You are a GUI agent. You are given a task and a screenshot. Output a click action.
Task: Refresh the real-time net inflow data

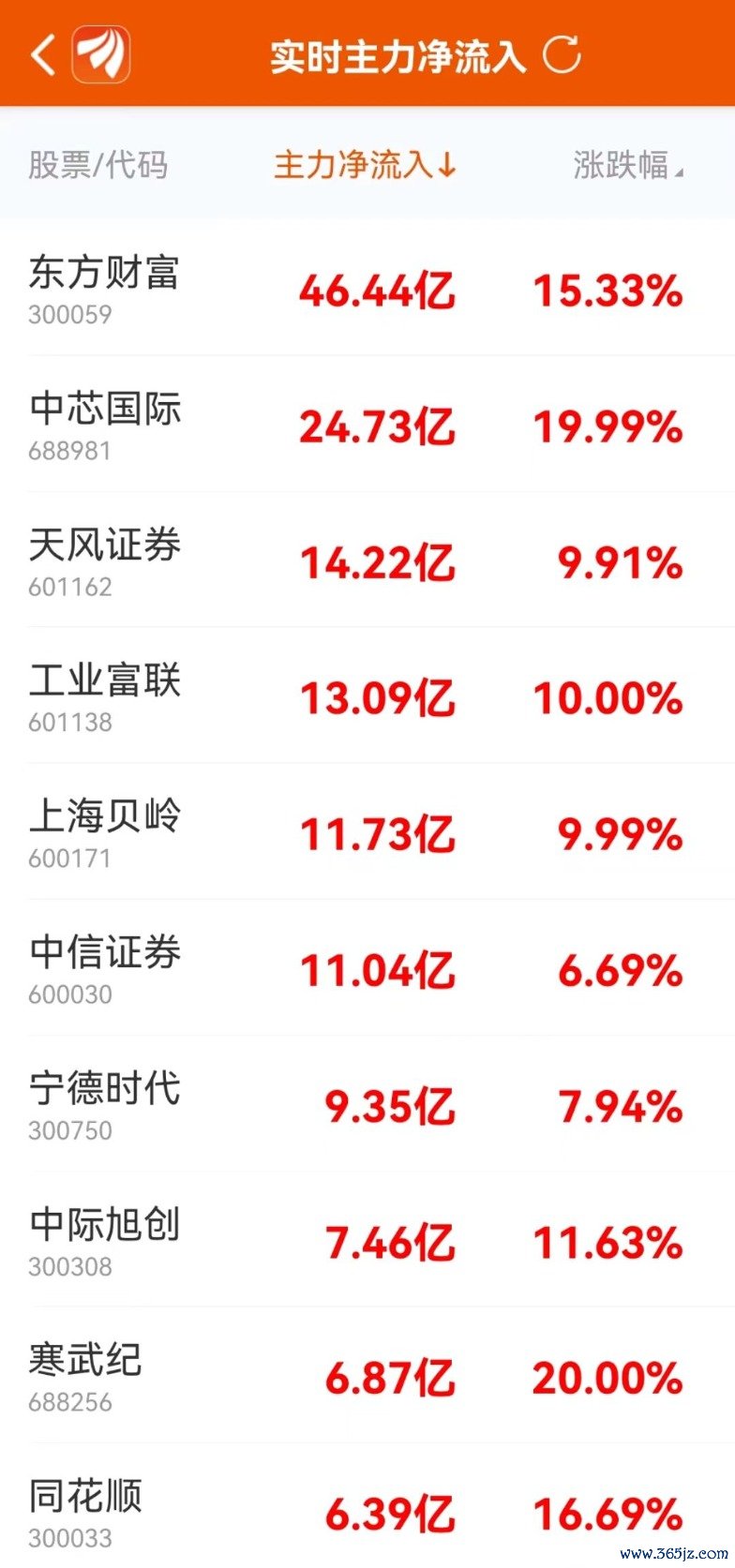[x=562, y=54]
